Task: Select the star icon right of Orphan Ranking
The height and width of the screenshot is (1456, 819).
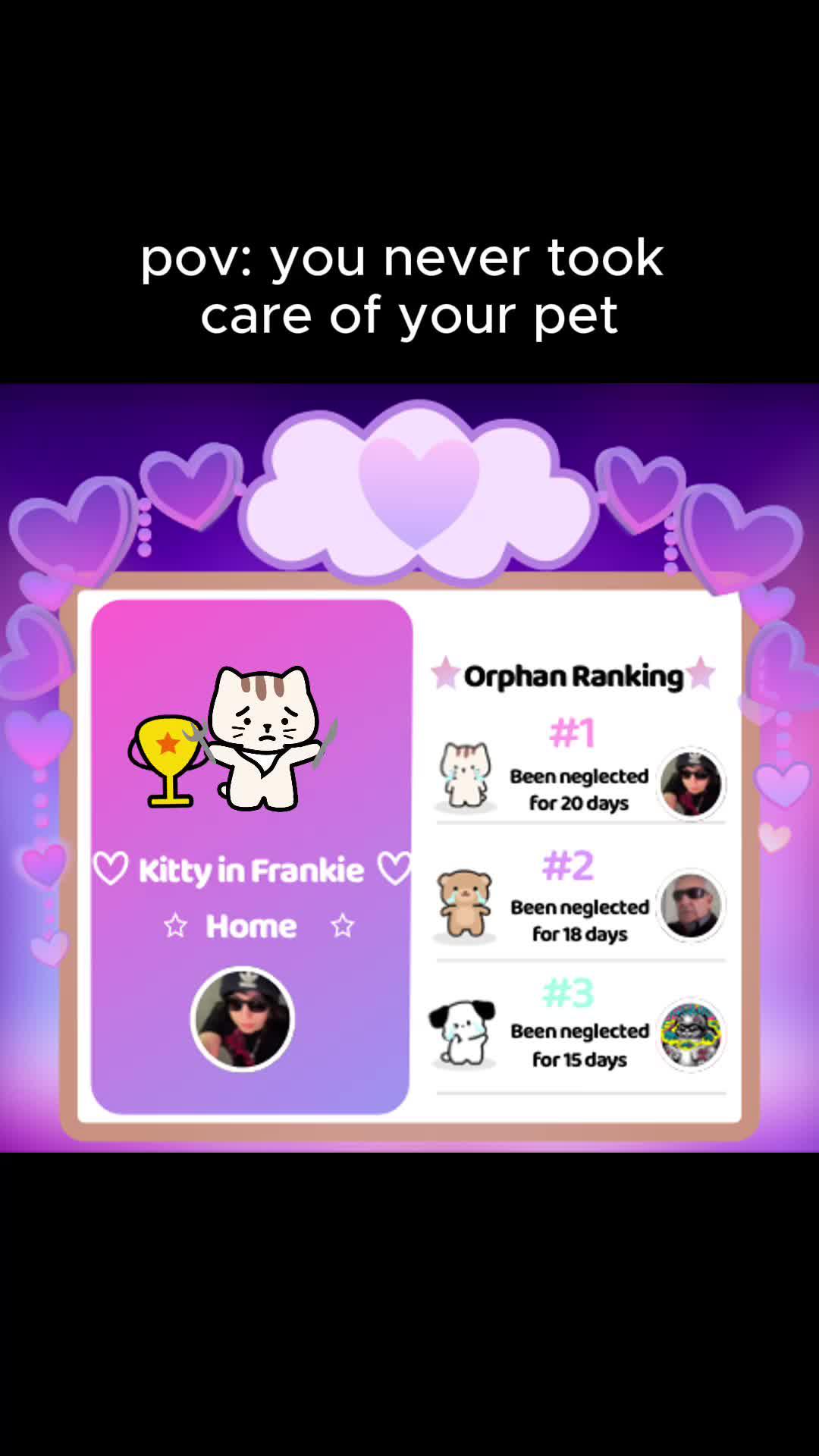Action: (x=701, y=675)
